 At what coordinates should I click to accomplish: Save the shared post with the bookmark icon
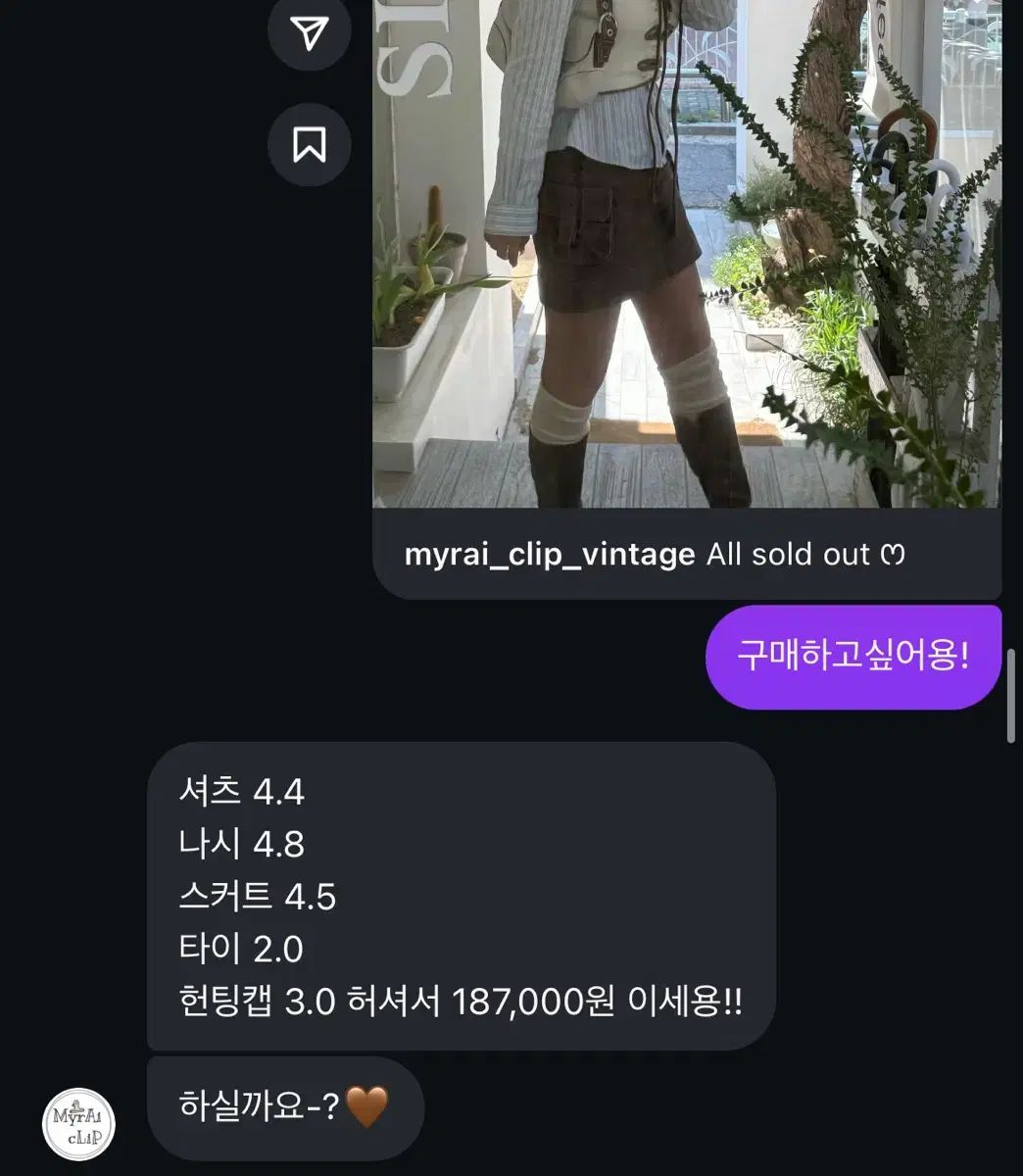310,145
